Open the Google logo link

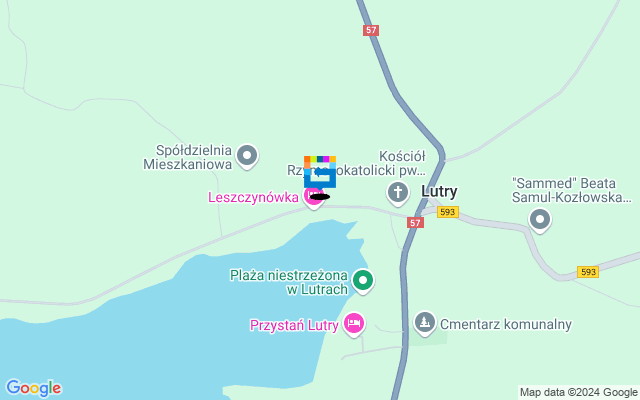pos(33,388)
